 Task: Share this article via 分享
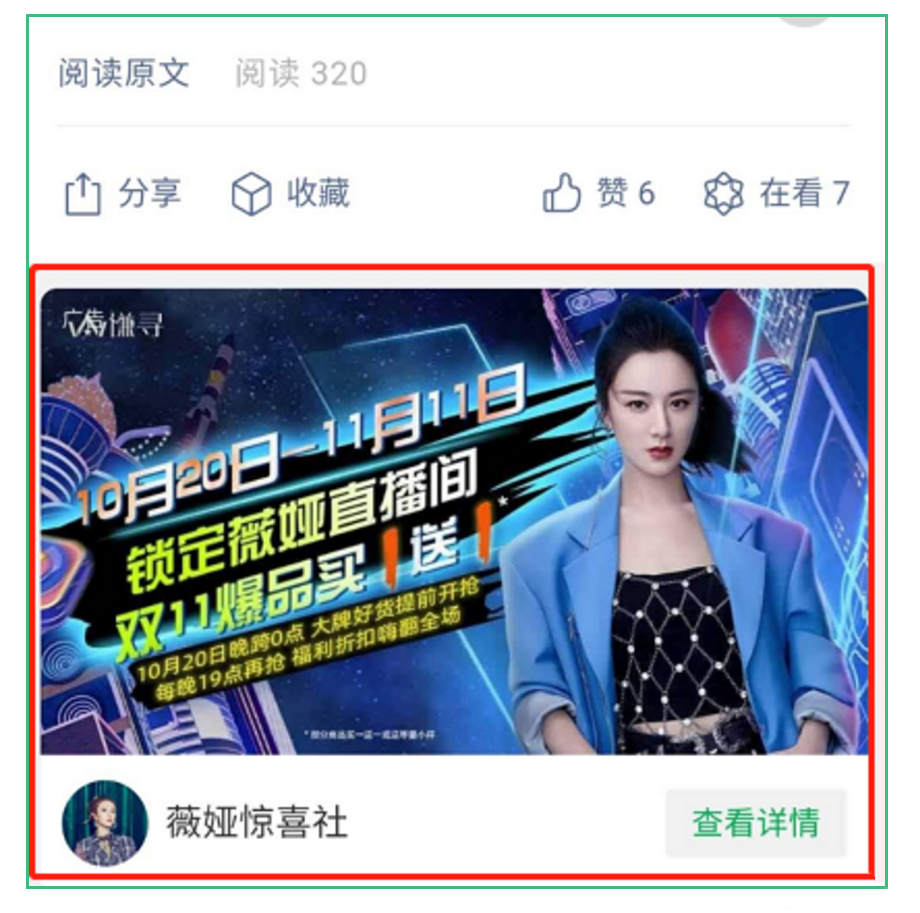[123, 193]
